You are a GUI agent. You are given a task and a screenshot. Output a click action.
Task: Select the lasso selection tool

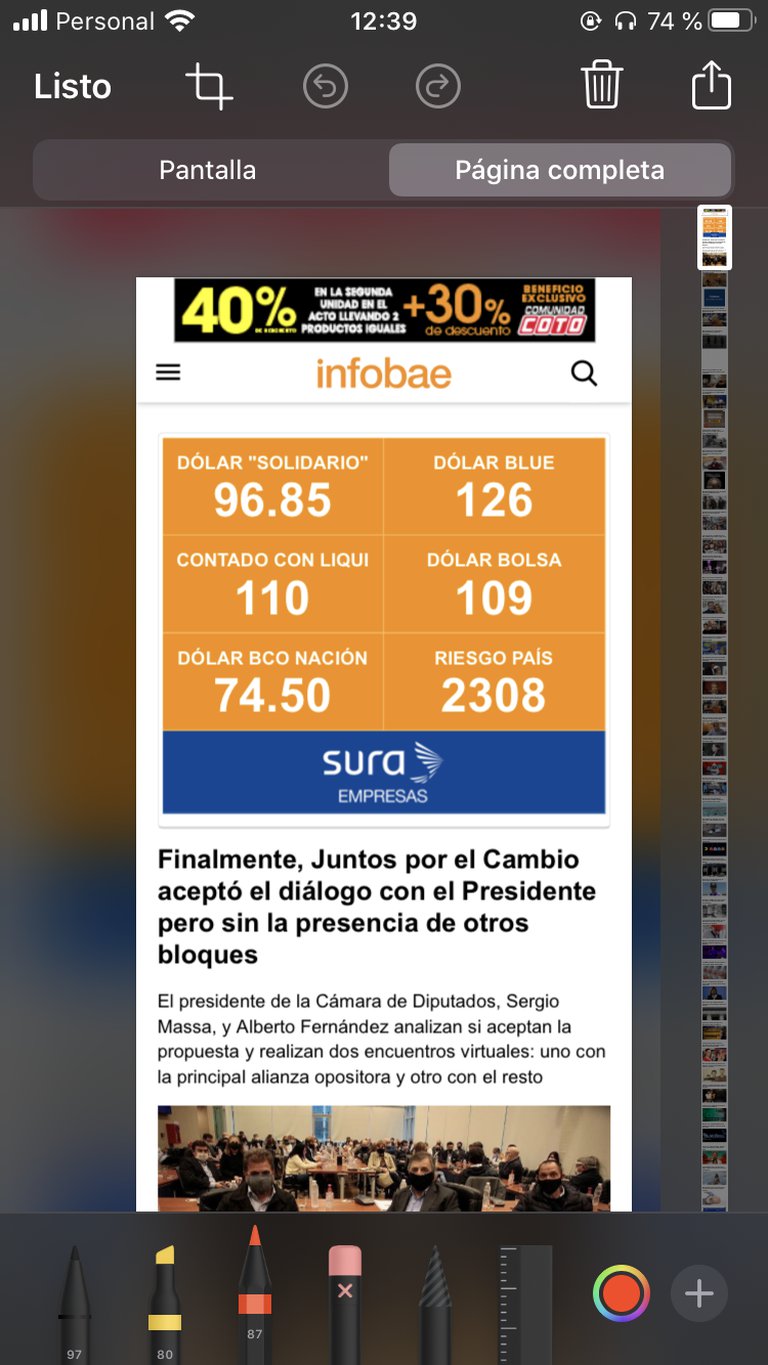(x=436, y=1300)
